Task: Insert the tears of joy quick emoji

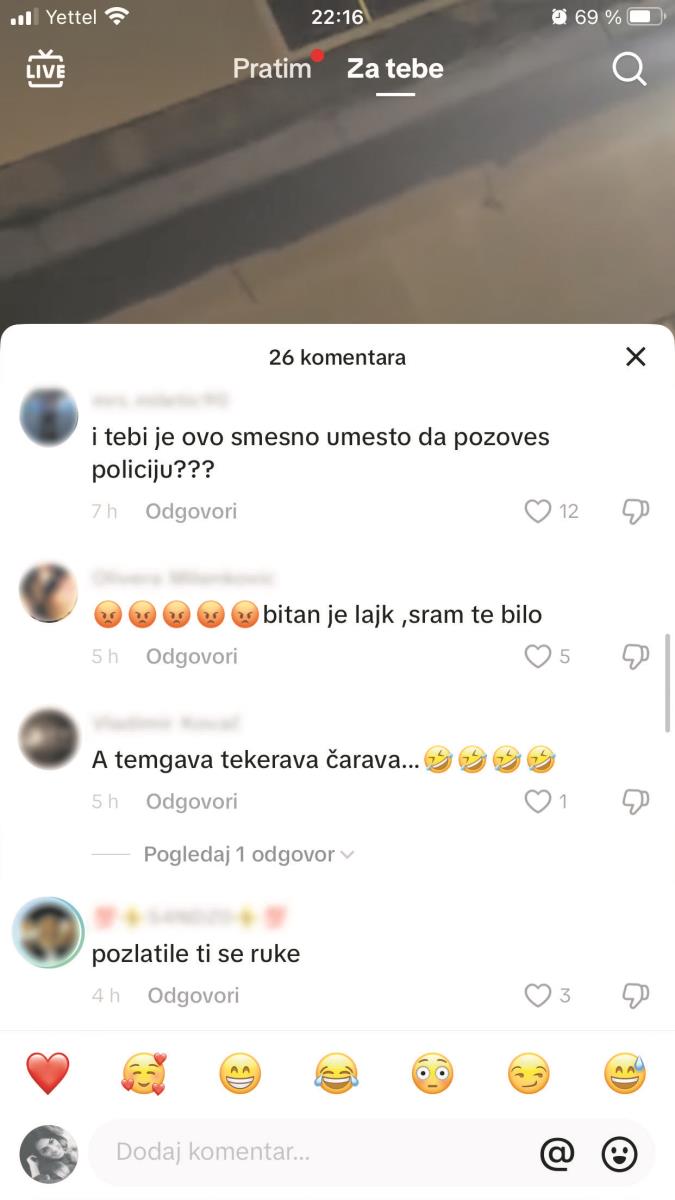Action: (x=336, y=1074)
